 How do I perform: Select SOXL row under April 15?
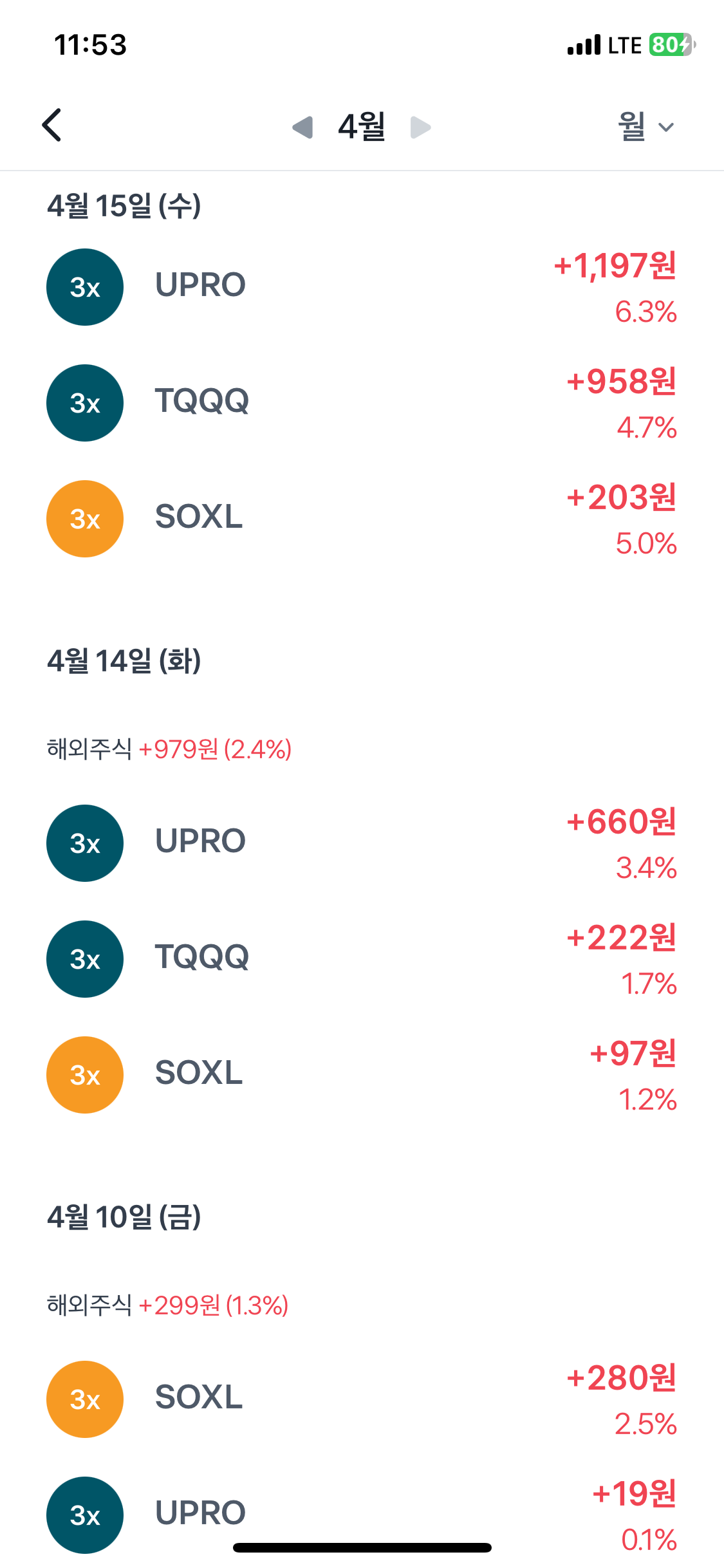360,518
